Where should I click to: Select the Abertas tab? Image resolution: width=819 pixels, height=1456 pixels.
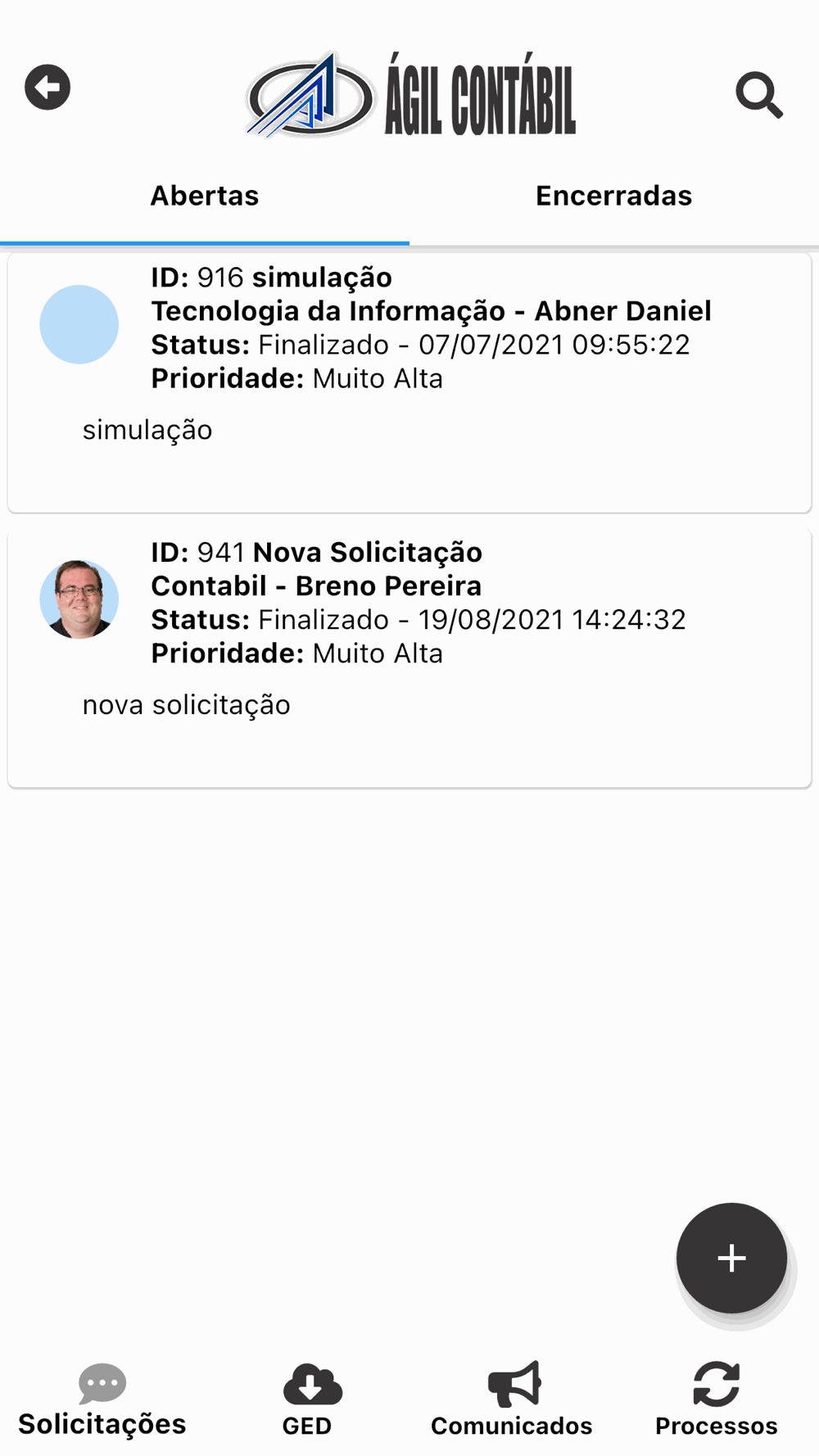pyautogui.click(x=205, y=196)
